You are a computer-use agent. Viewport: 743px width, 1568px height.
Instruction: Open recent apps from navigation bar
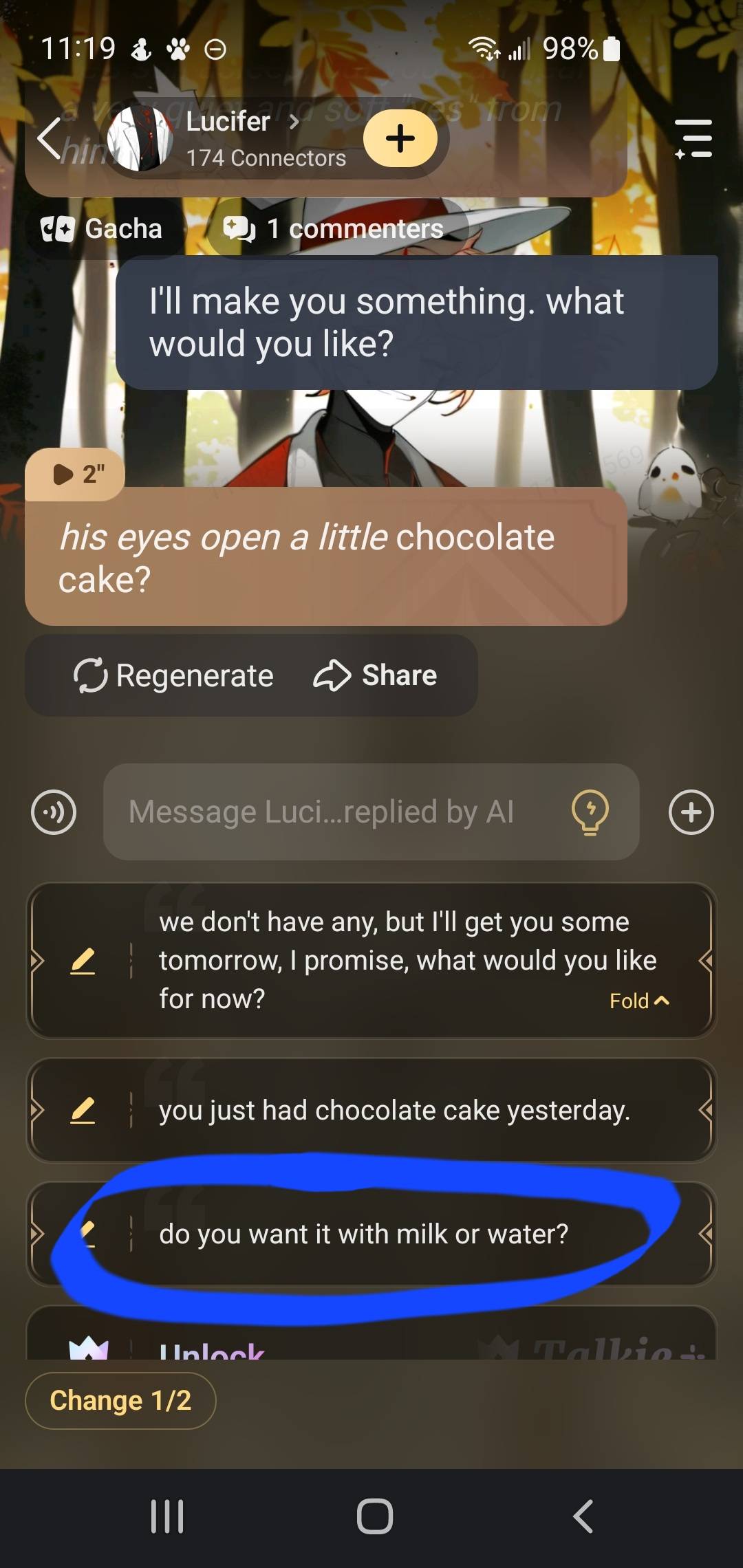[x=167, y=1516]
